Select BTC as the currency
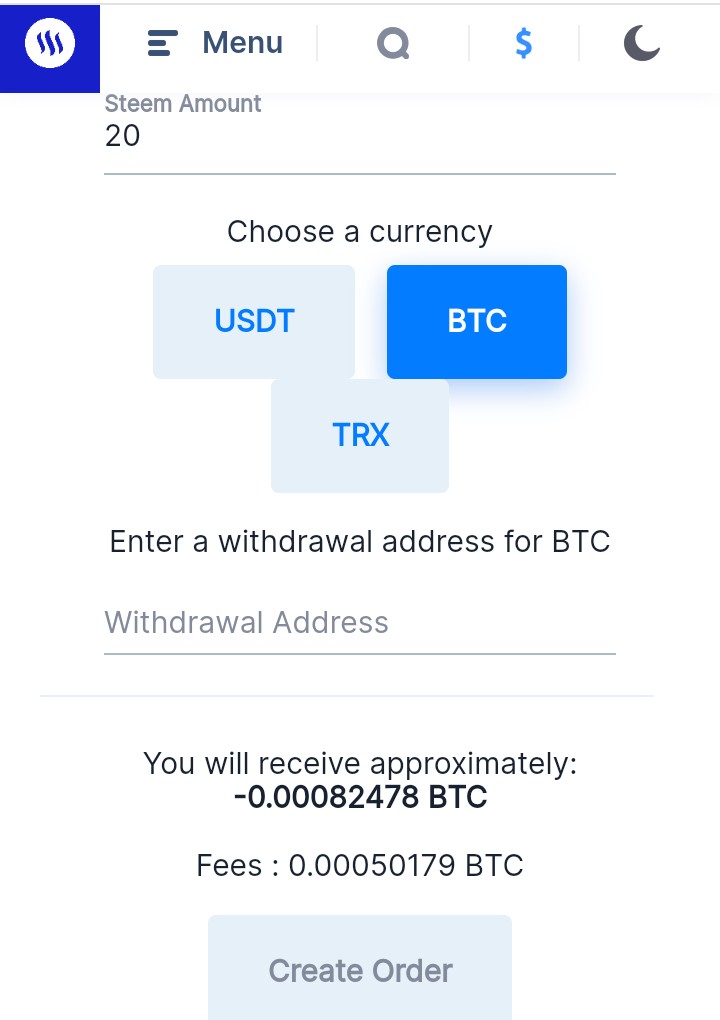This screenshot has width=720, height=1020. tap(477, 321)
